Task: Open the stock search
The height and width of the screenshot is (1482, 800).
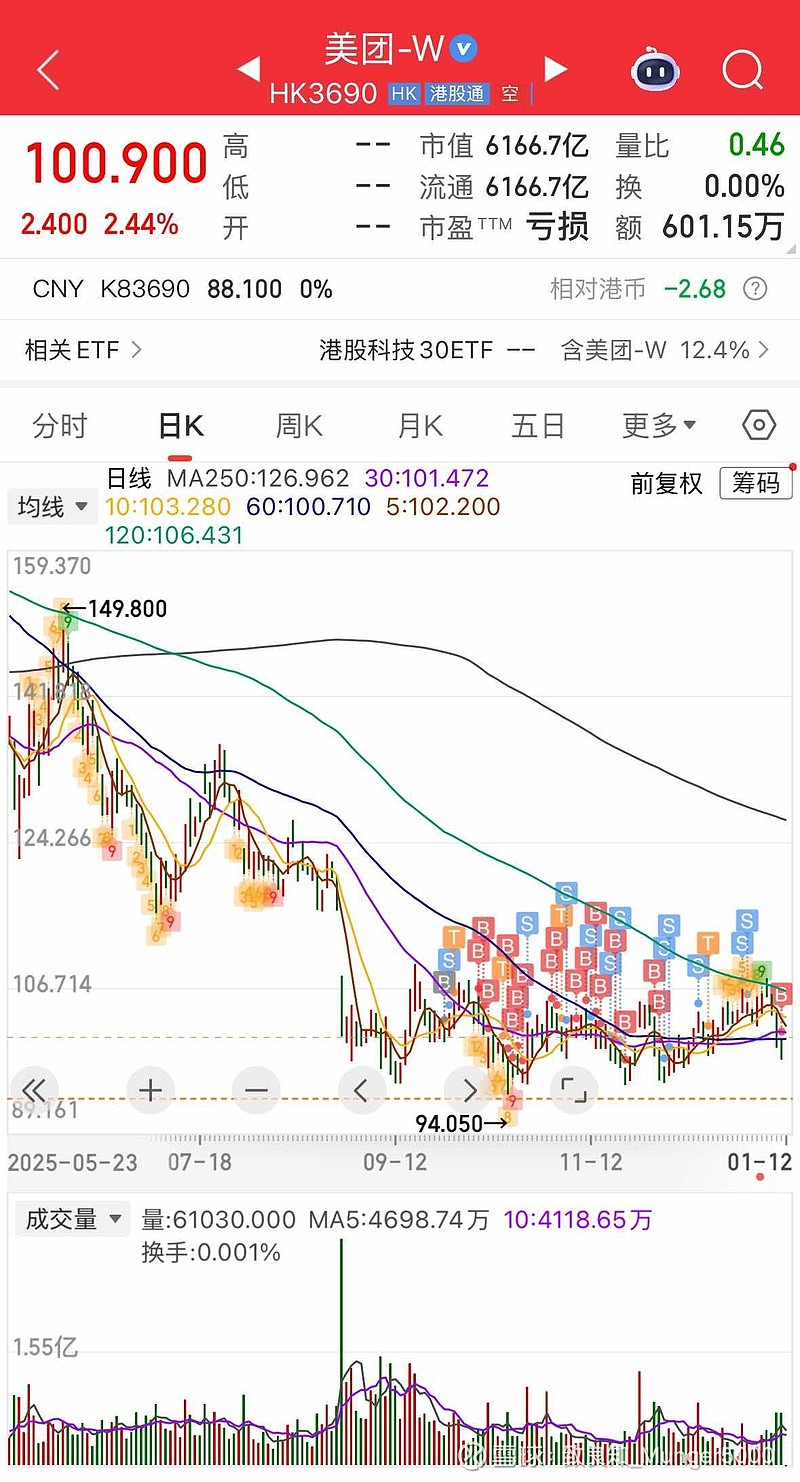Action: pos(743,70)
